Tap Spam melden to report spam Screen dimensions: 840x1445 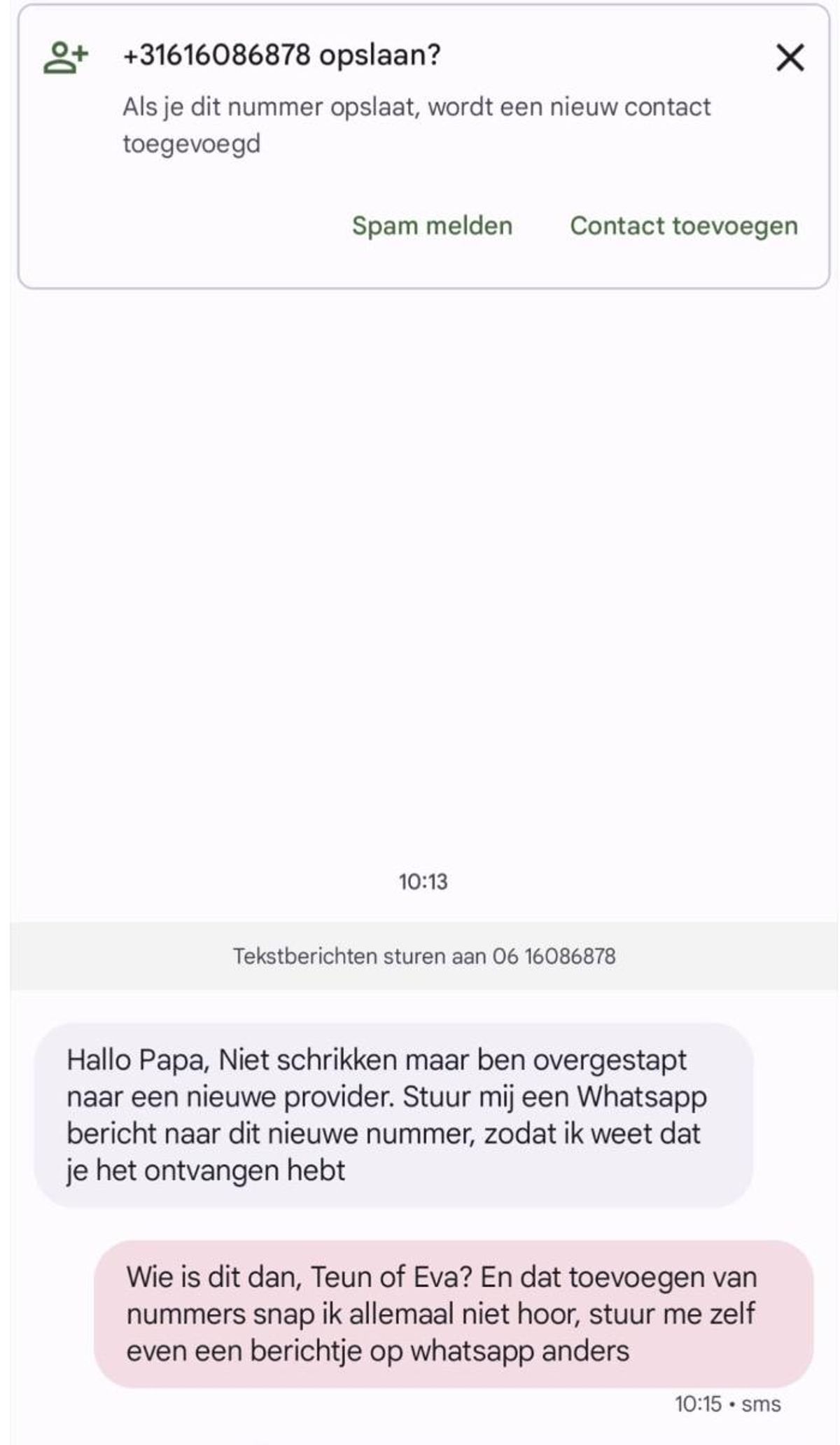[432, 226]
